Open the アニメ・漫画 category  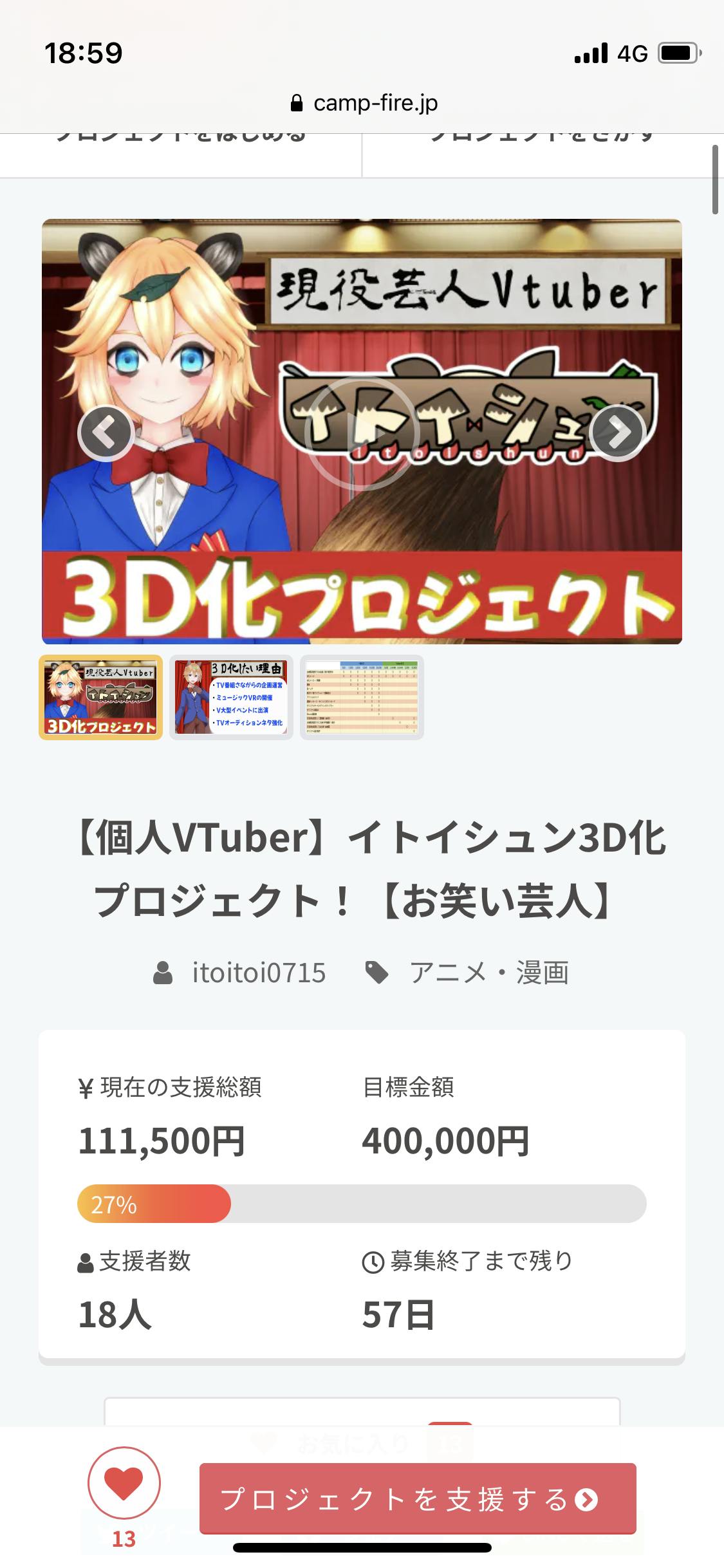point(488,973)
